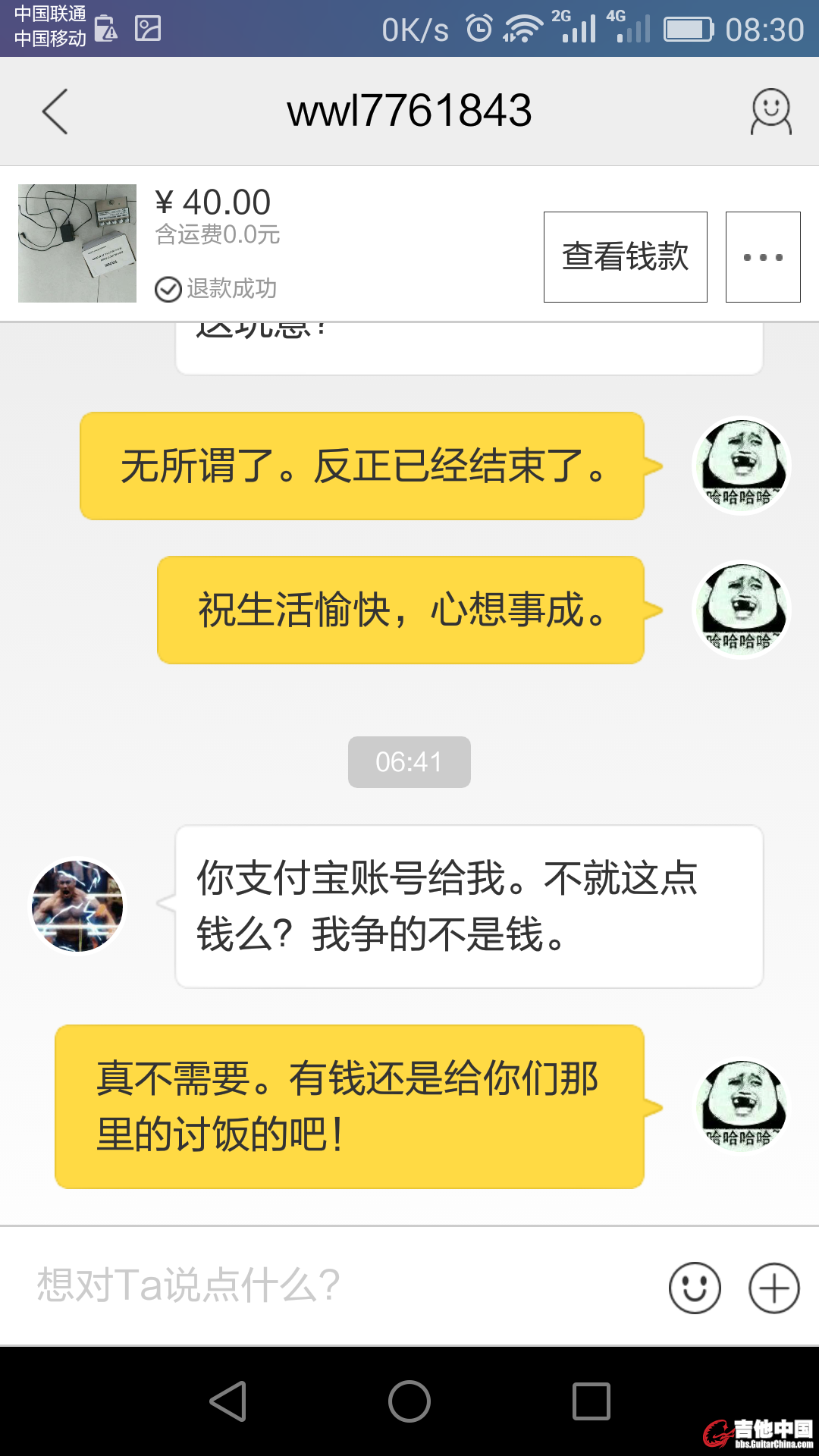Go back from chat with wwl7761843
The height and width of the screenshot is (1456, 819).
[55, 111]
